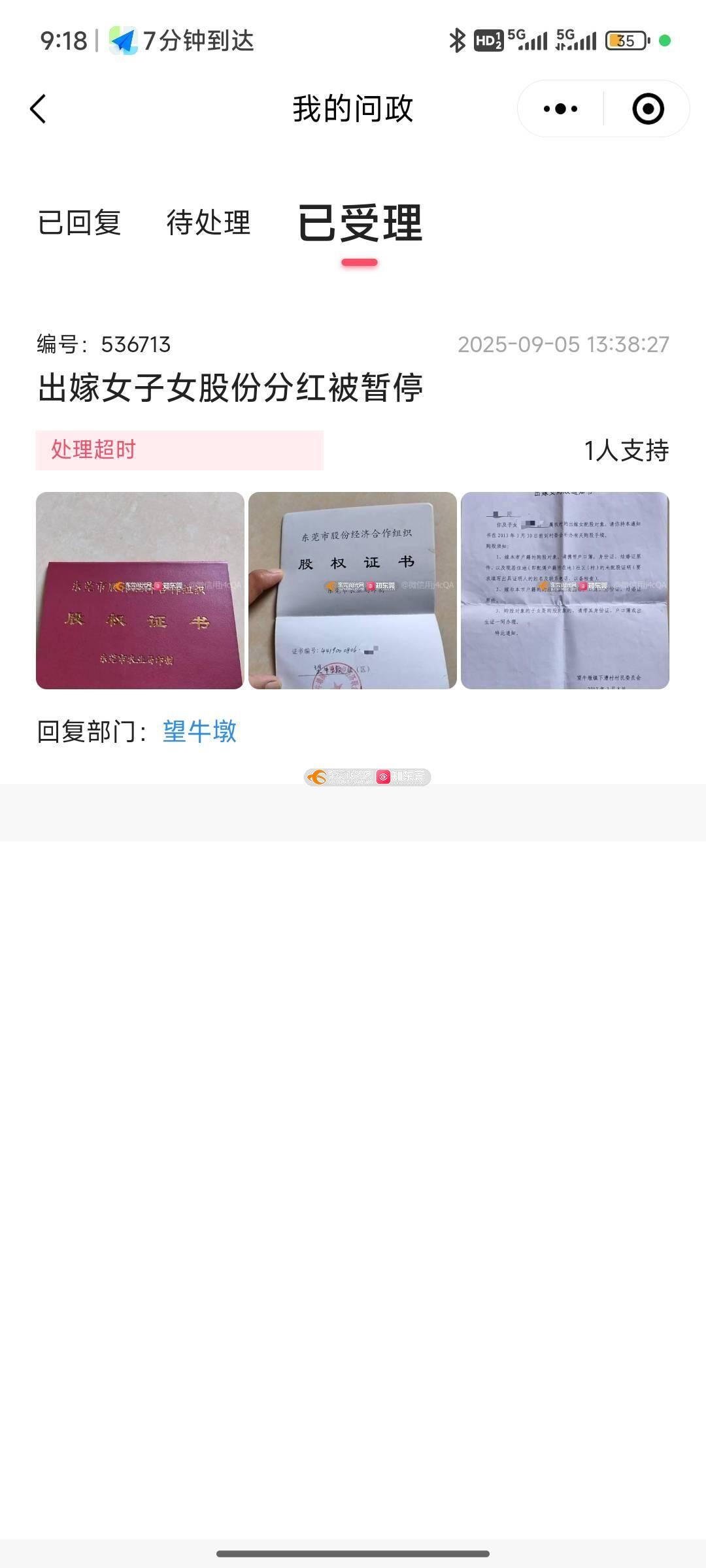View the notice letter photo
Viewport: 706px width, 1568px height.
pos(565,590)
